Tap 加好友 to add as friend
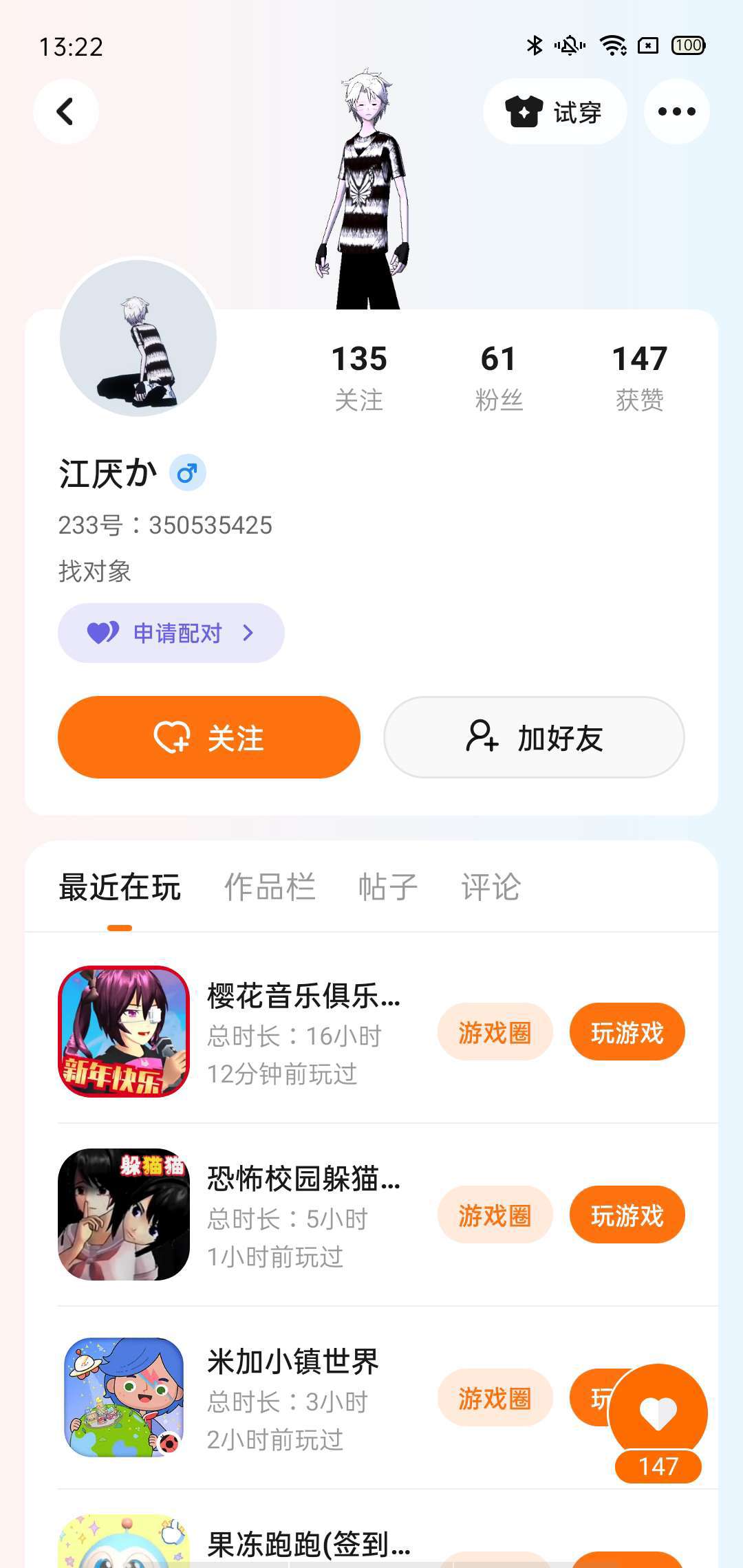 coord(534,737)
